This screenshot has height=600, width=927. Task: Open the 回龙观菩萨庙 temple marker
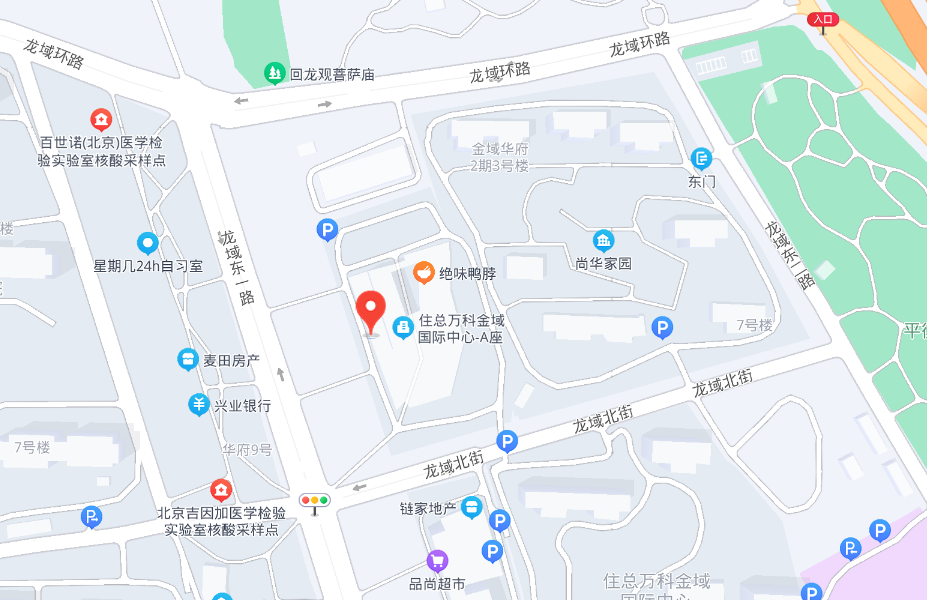tap(274, 73)
